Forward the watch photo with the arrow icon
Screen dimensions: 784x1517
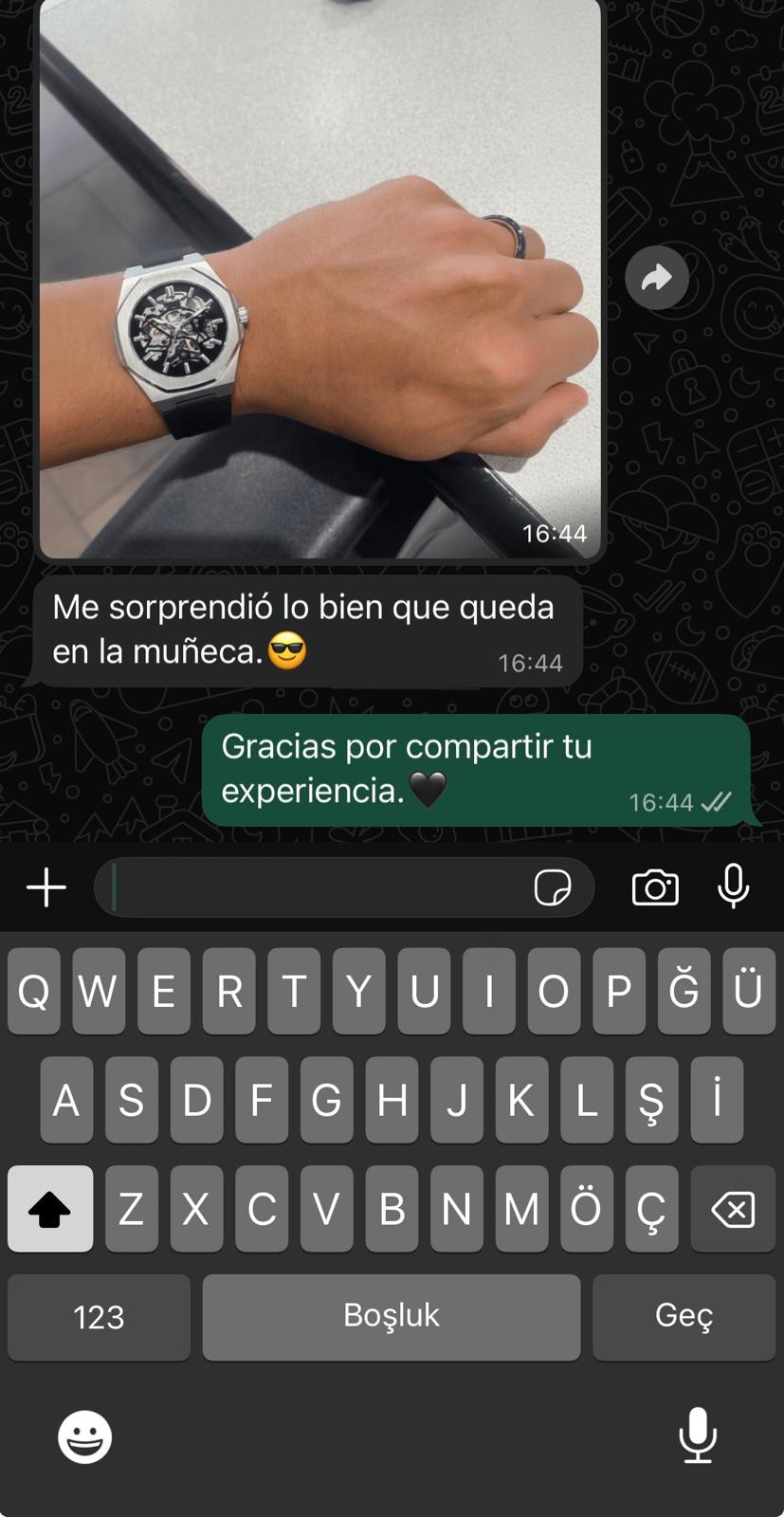pos(657,278)
